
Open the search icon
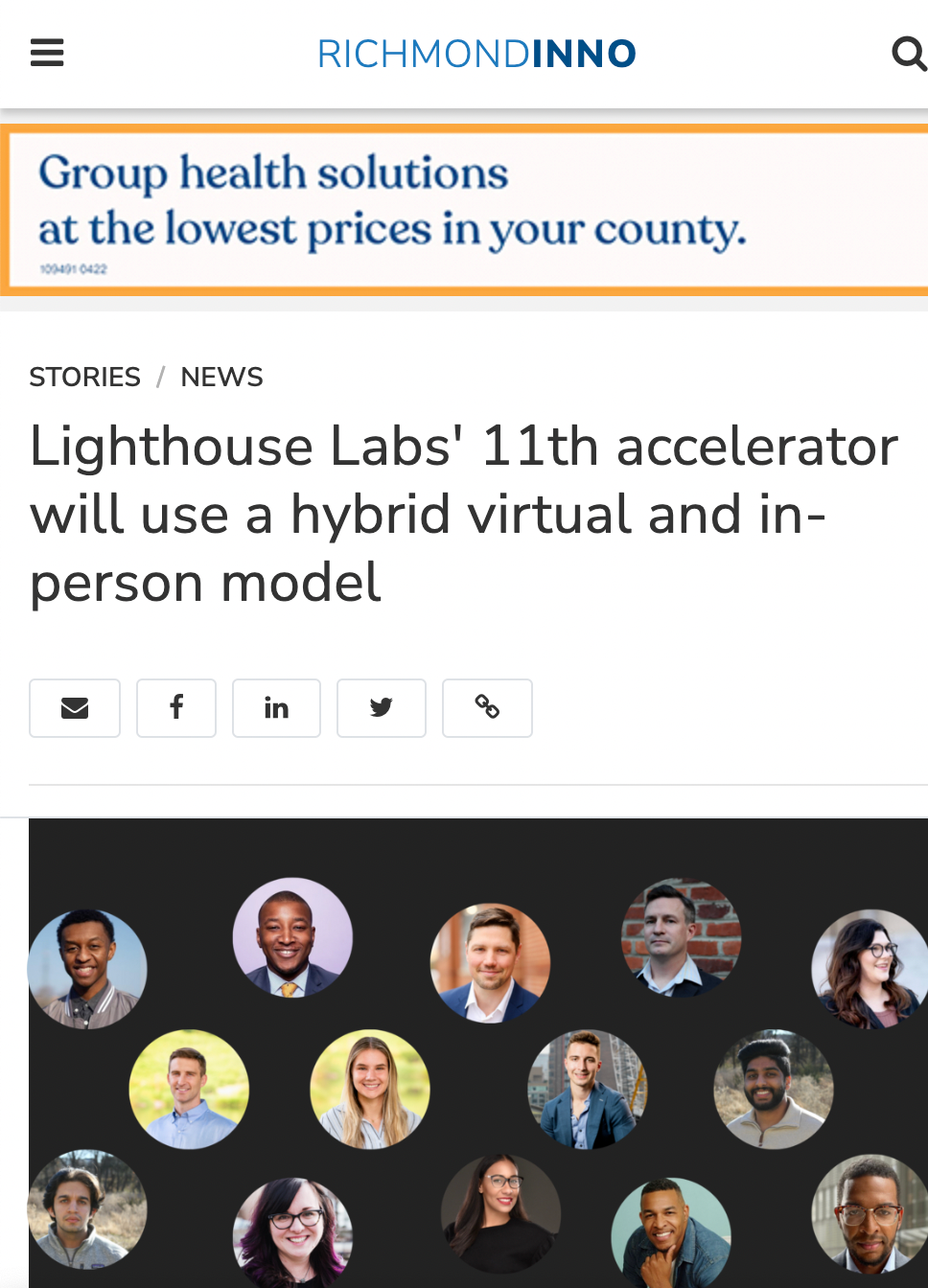(x=907, y=54)
